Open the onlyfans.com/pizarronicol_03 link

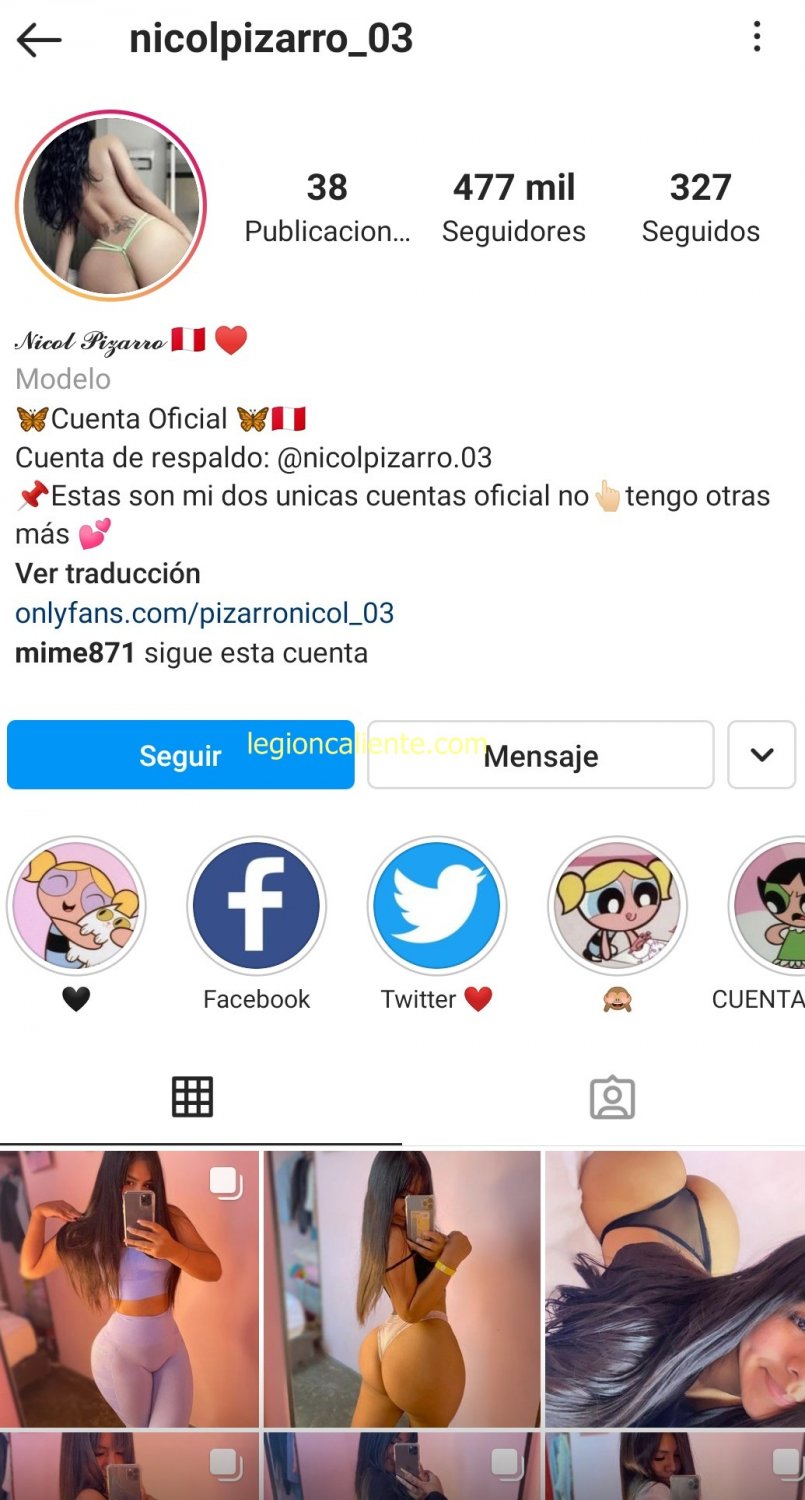tap(204, 613)
